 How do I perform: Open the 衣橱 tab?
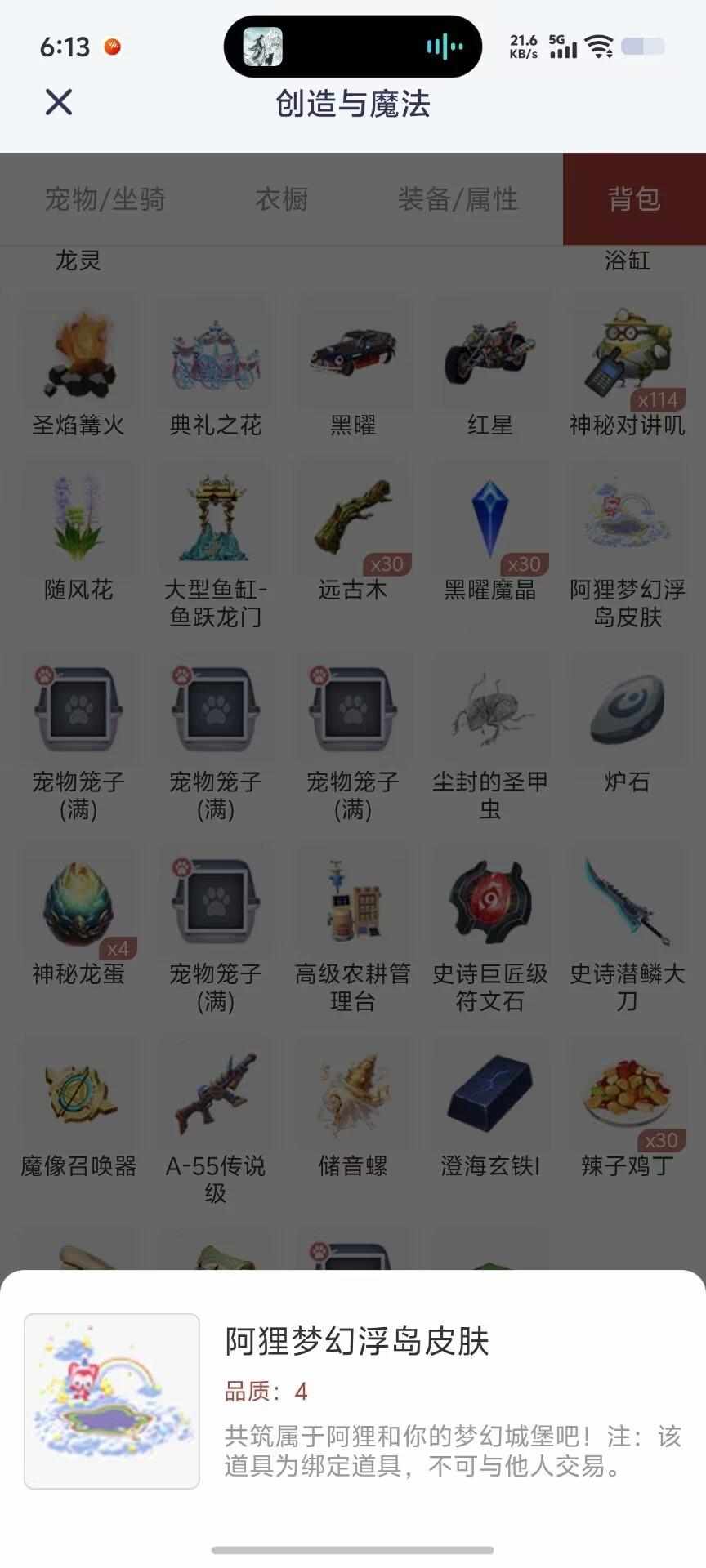click(282, 198)
